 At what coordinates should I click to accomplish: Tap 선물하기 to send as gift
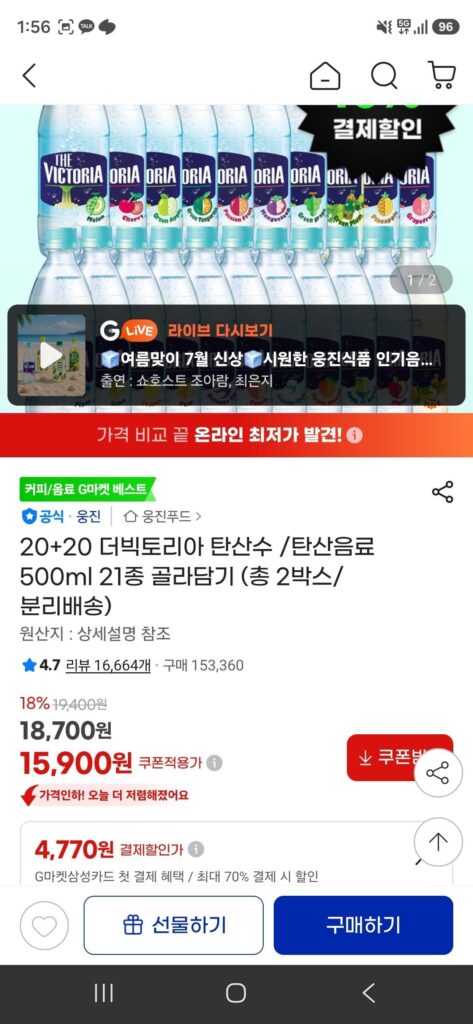(174, 925)
